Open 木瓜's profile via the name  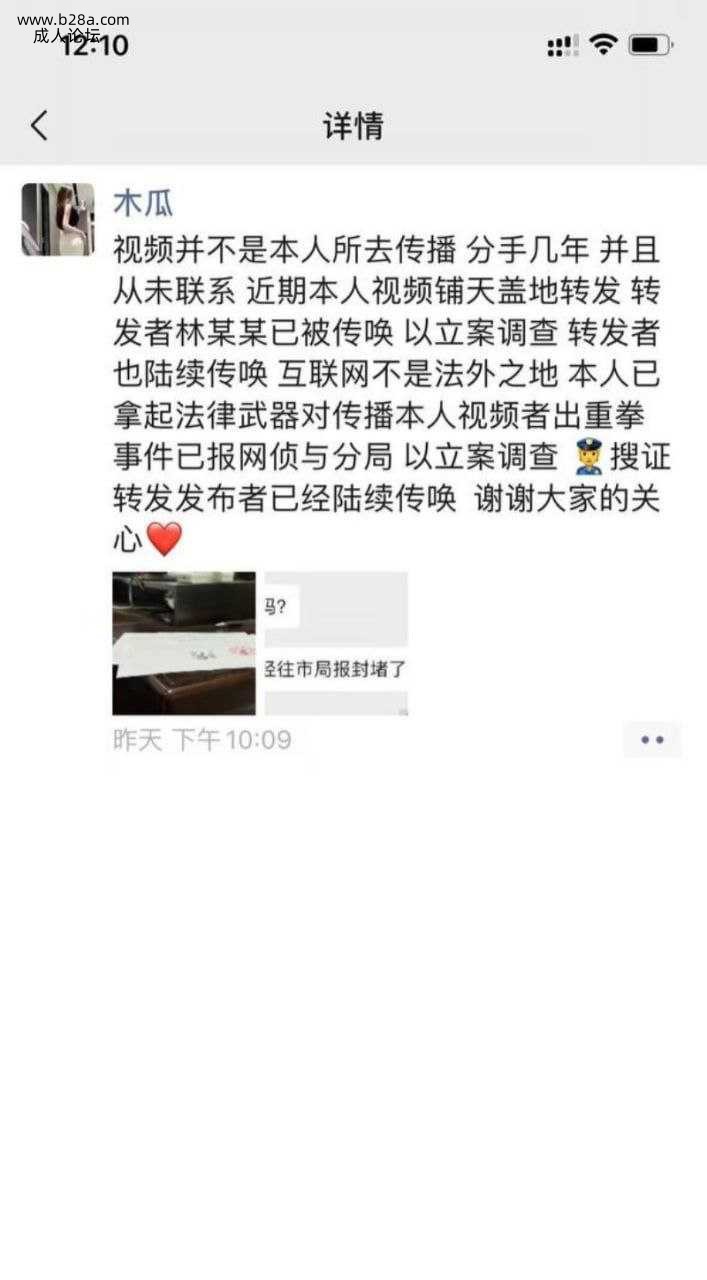point(143,202)
